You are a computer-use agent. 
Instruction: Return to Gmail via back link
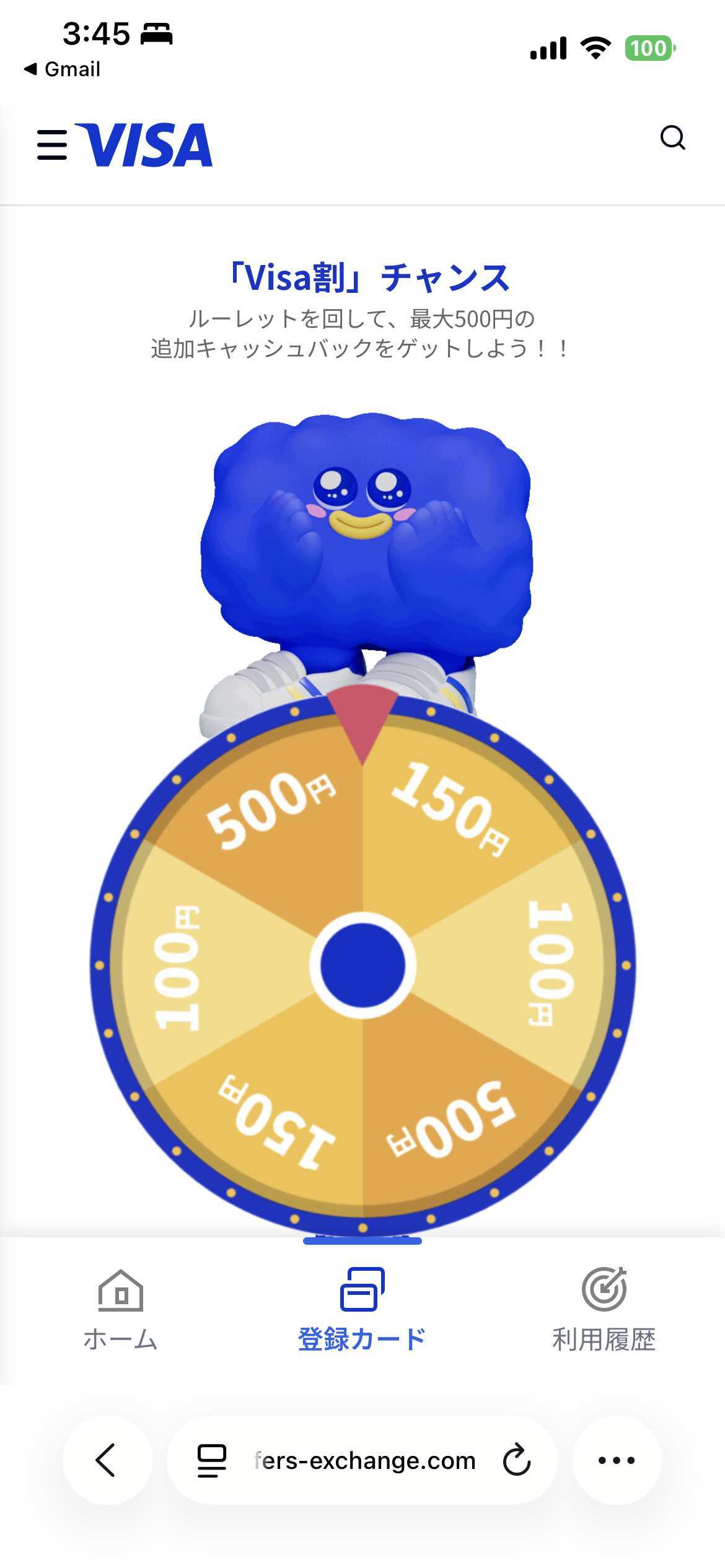click(x=63, y=69)
